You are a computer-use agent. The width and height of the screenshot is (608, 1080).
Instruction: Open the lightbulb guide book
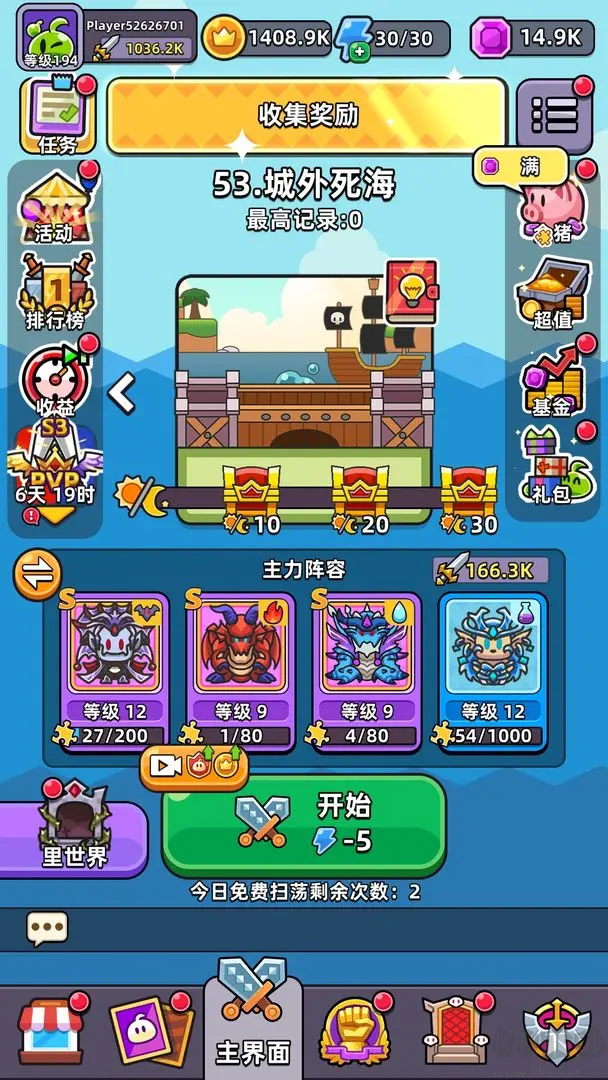click(x=410, y=291)
